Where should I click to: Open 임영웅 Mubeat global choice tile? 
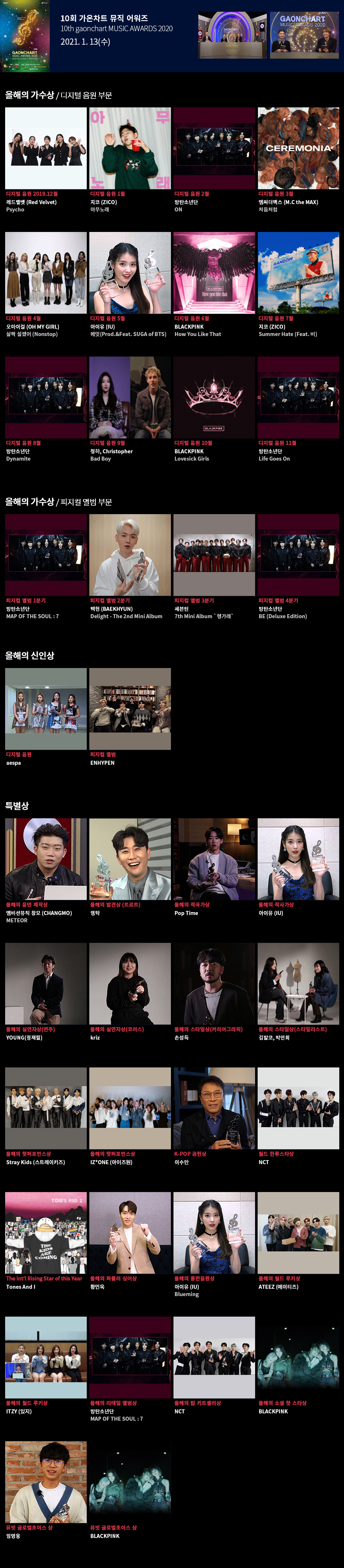coord(46,1482)
